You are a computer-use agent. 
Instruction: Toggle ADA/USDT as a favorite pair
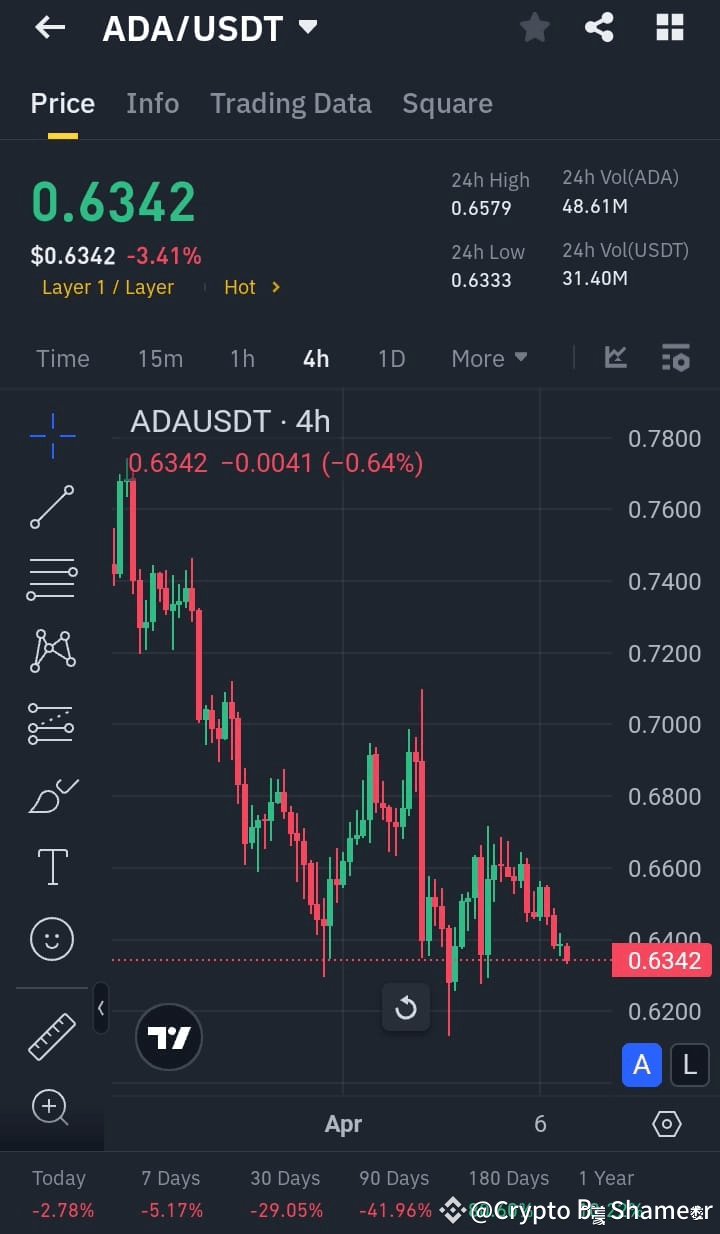[x=534, y=27]
